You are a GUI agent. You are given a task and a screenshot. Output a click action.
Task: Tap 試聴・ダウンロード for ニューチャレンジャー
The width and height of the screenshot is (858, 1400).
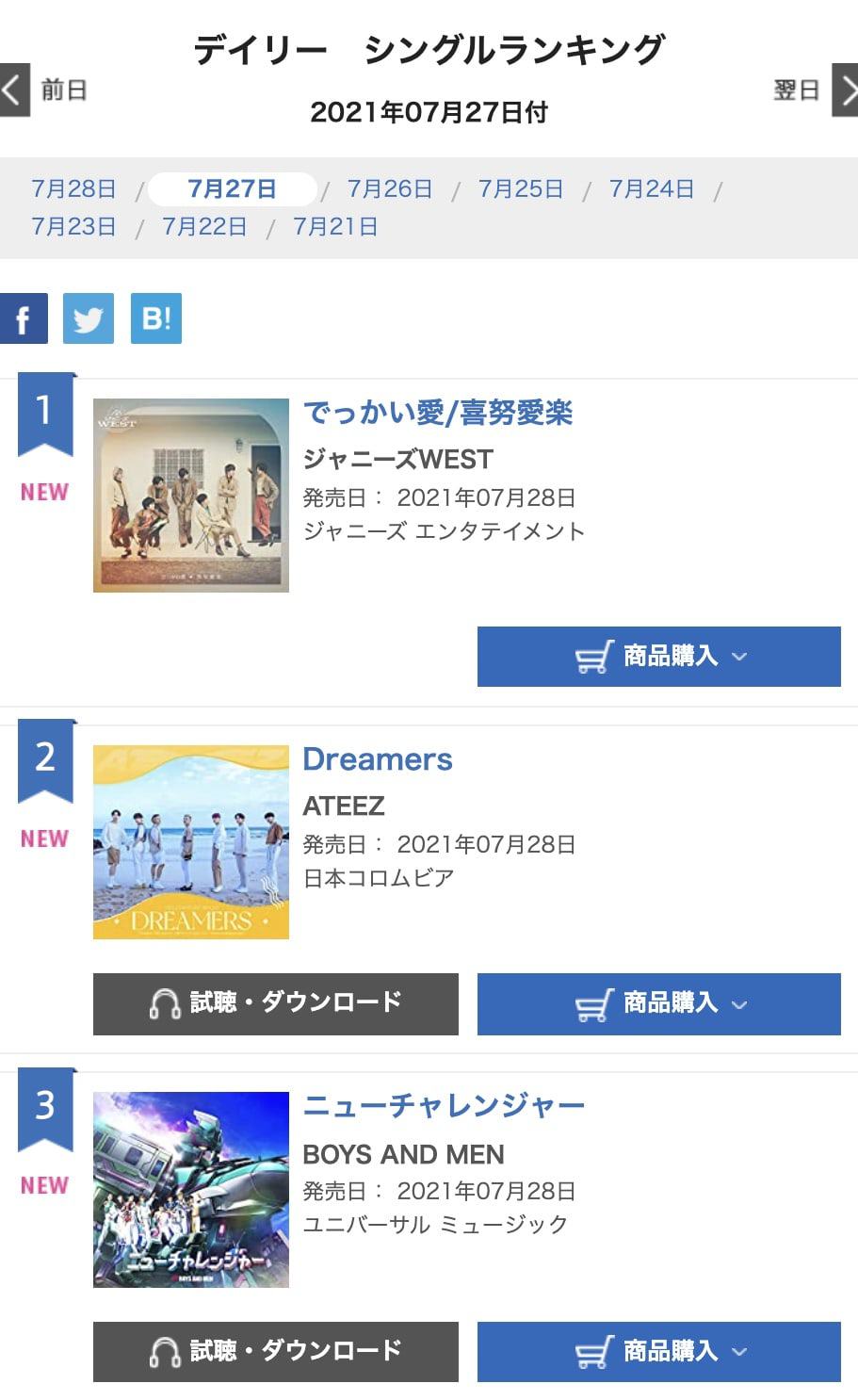275,1351
